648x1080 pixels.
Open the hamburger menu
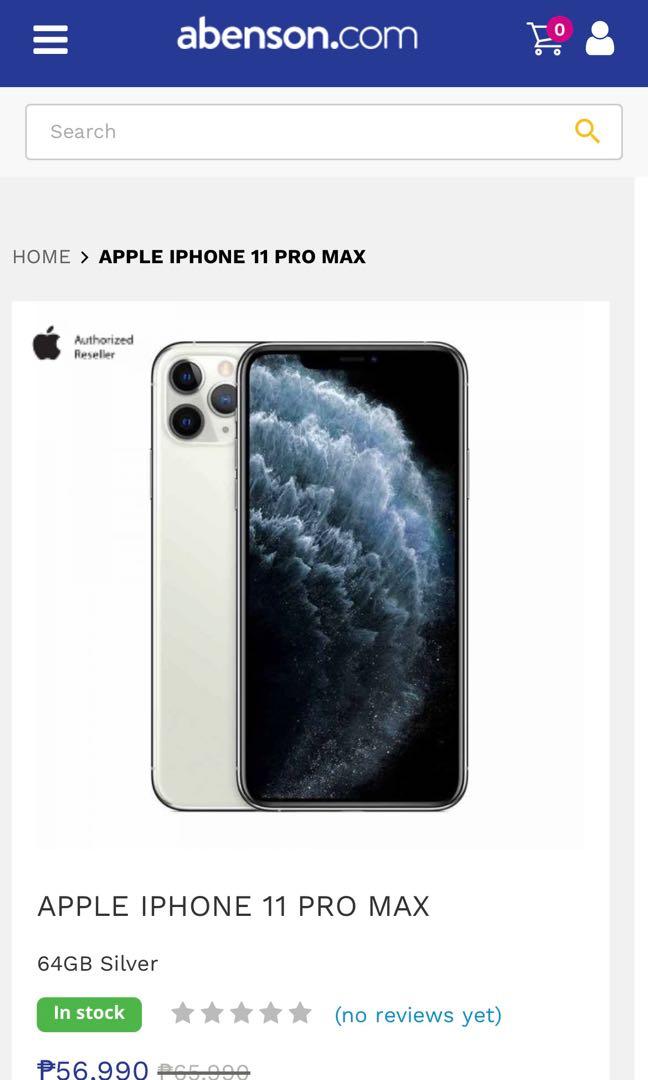click(x=50, y=40)
